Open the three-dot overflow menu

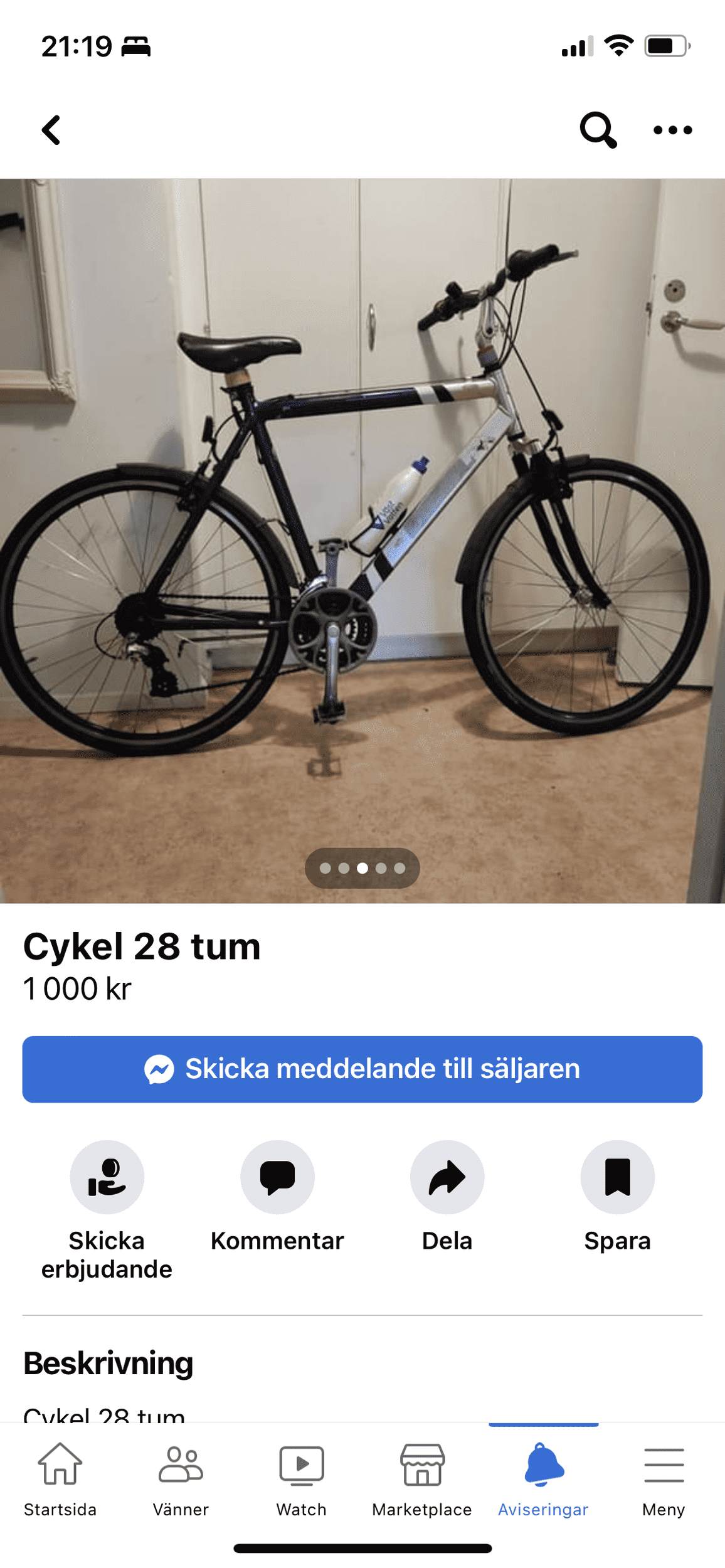[x=672, y=130]
